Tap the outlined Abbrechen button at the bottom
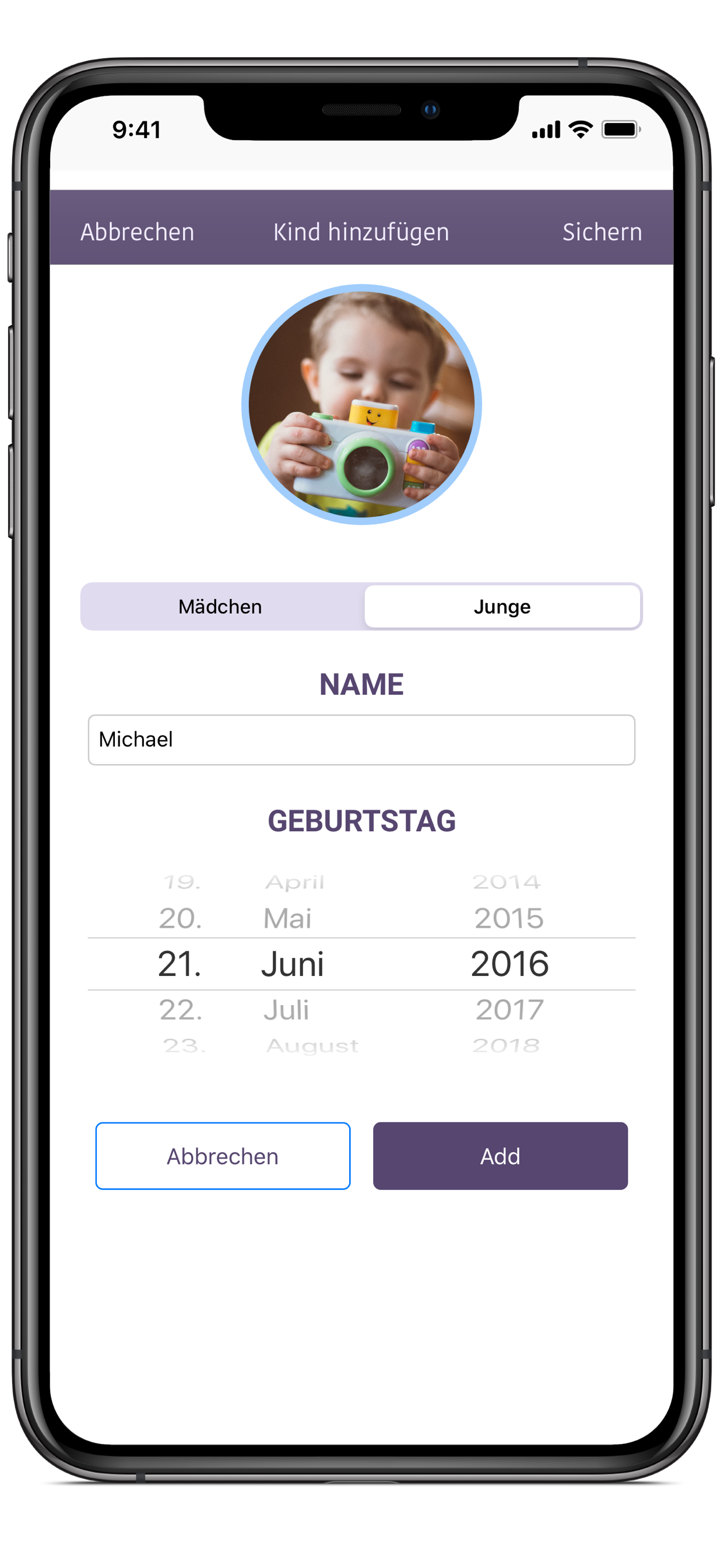This screenshot has width=724, height=1568. [x=223, y=1156]
